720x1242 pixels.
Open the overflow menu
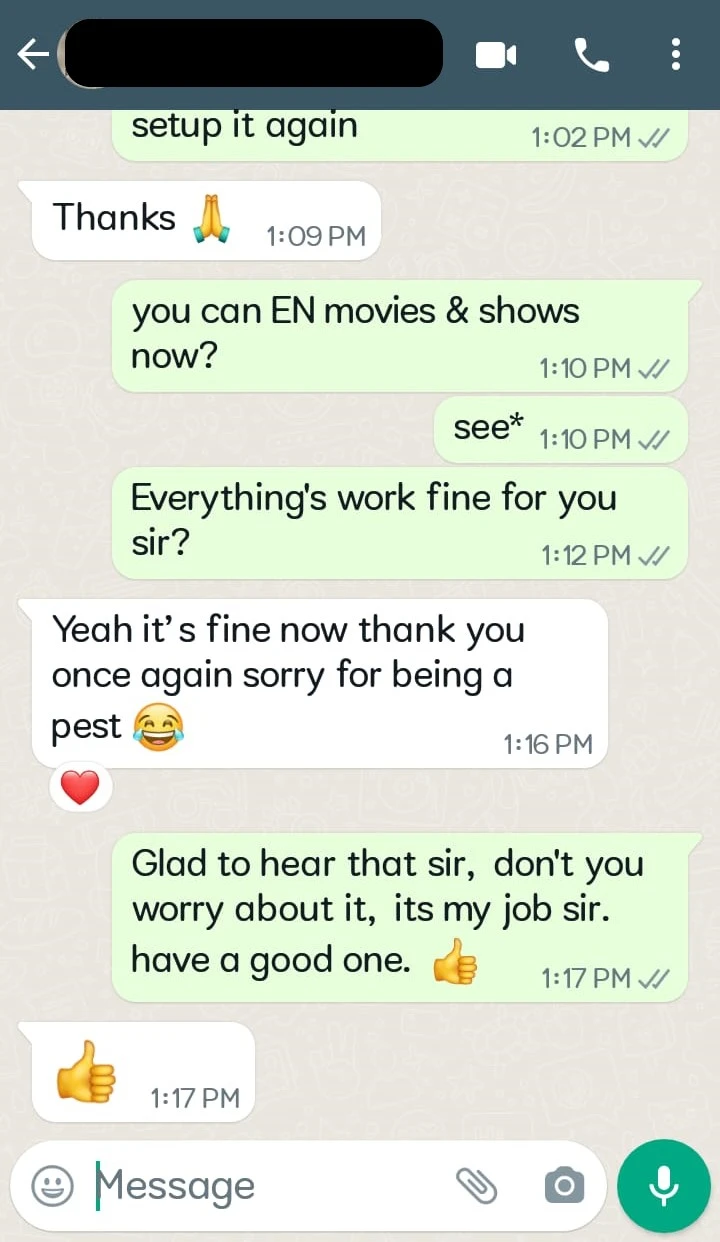[676, 55]
